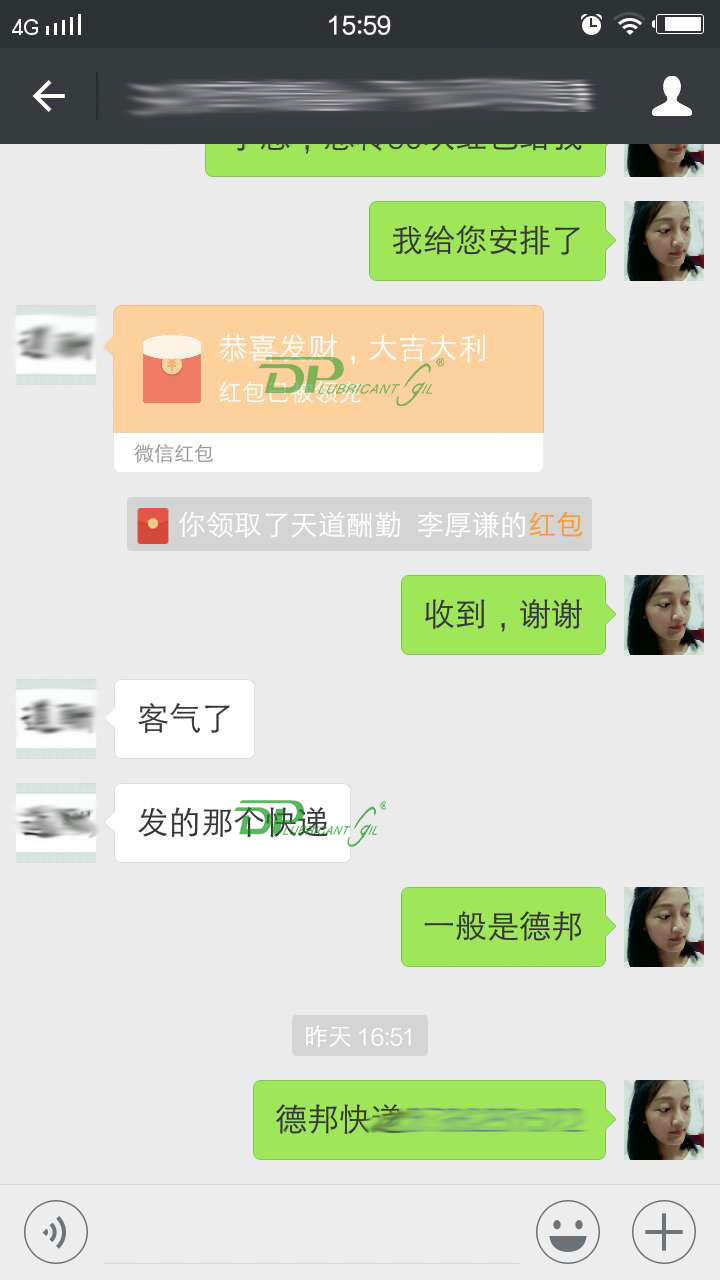This screenshot has width=720, height=1280.
Task: Go back to the chat list
Action: (x=48, y=96)
